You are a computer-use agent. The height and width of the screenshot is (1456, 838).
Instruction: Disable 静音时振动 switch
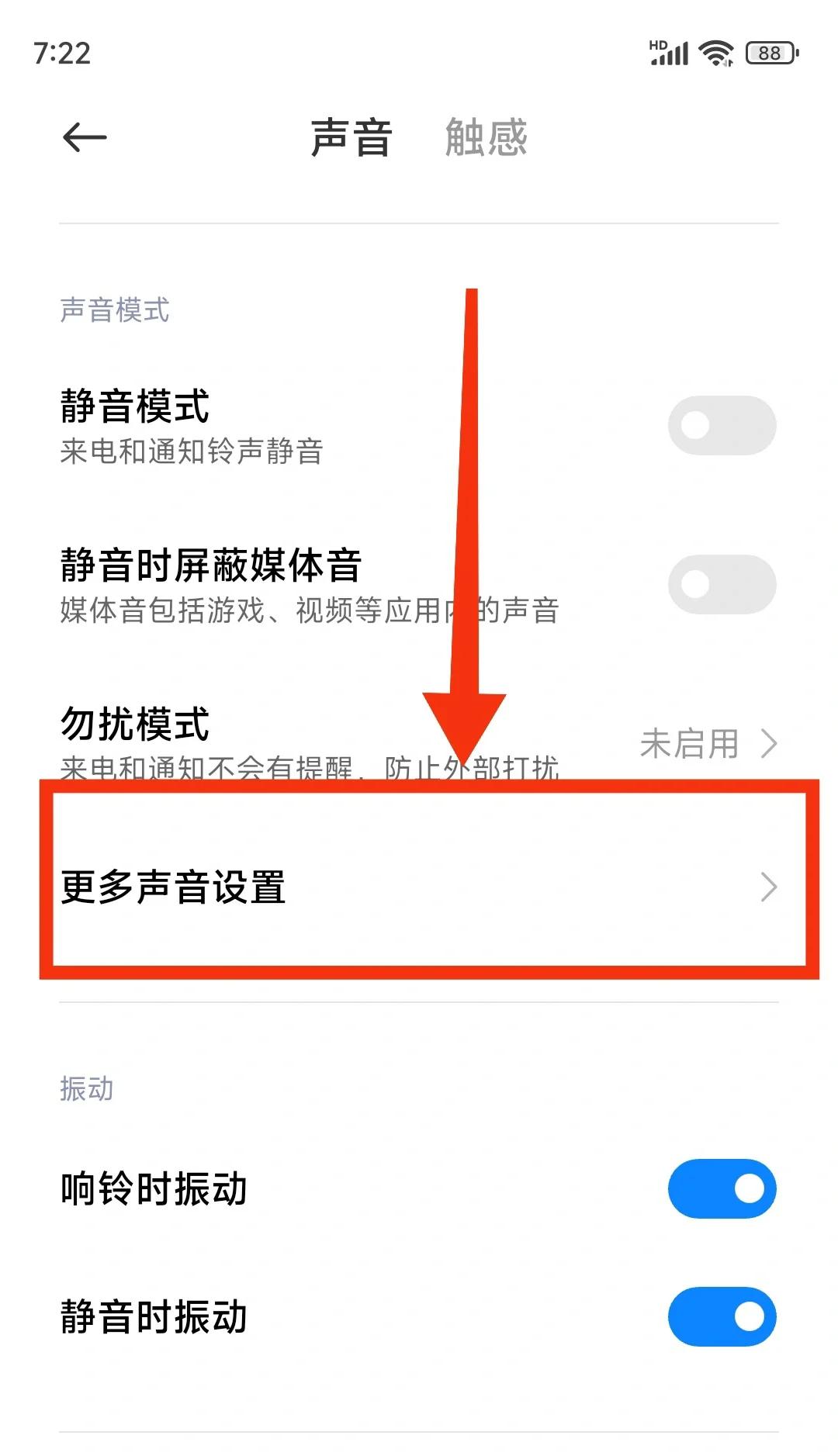click(722, 1316)
